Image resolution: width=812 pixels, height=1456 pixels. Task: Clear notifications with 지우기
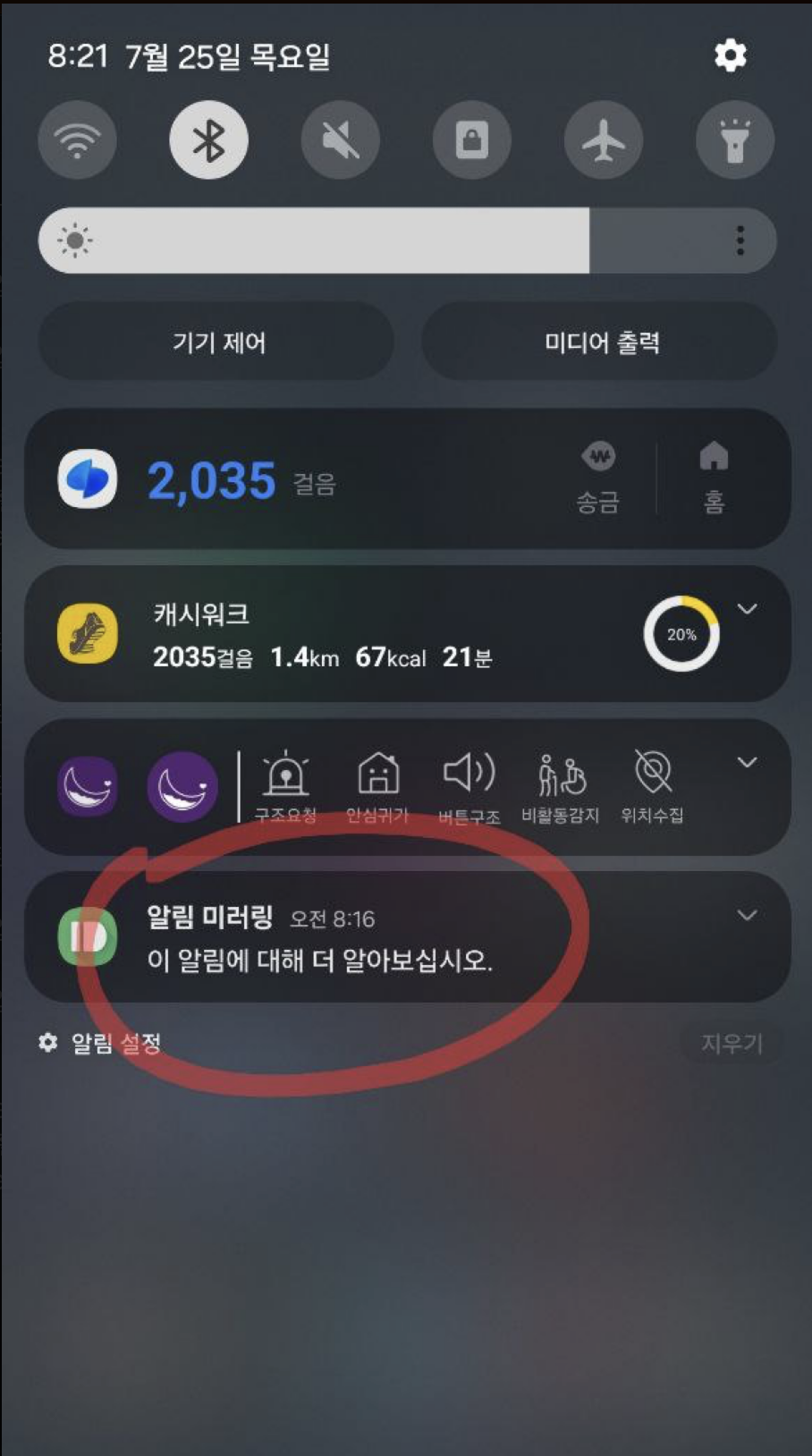731,1044
